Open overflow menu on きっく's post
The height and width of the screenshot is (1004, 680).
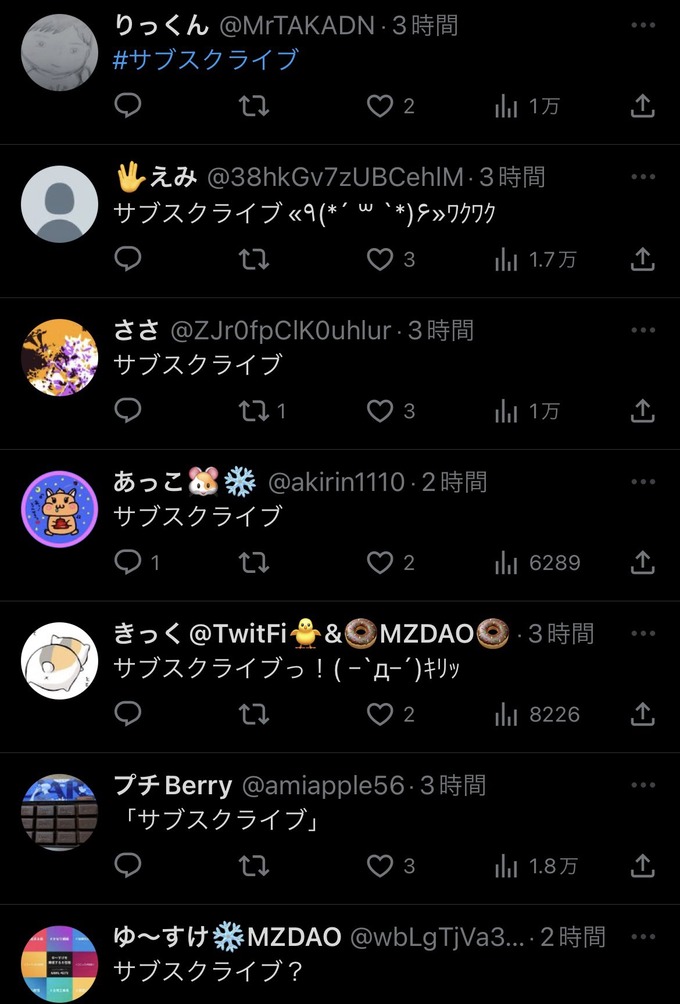pos(643,633)
